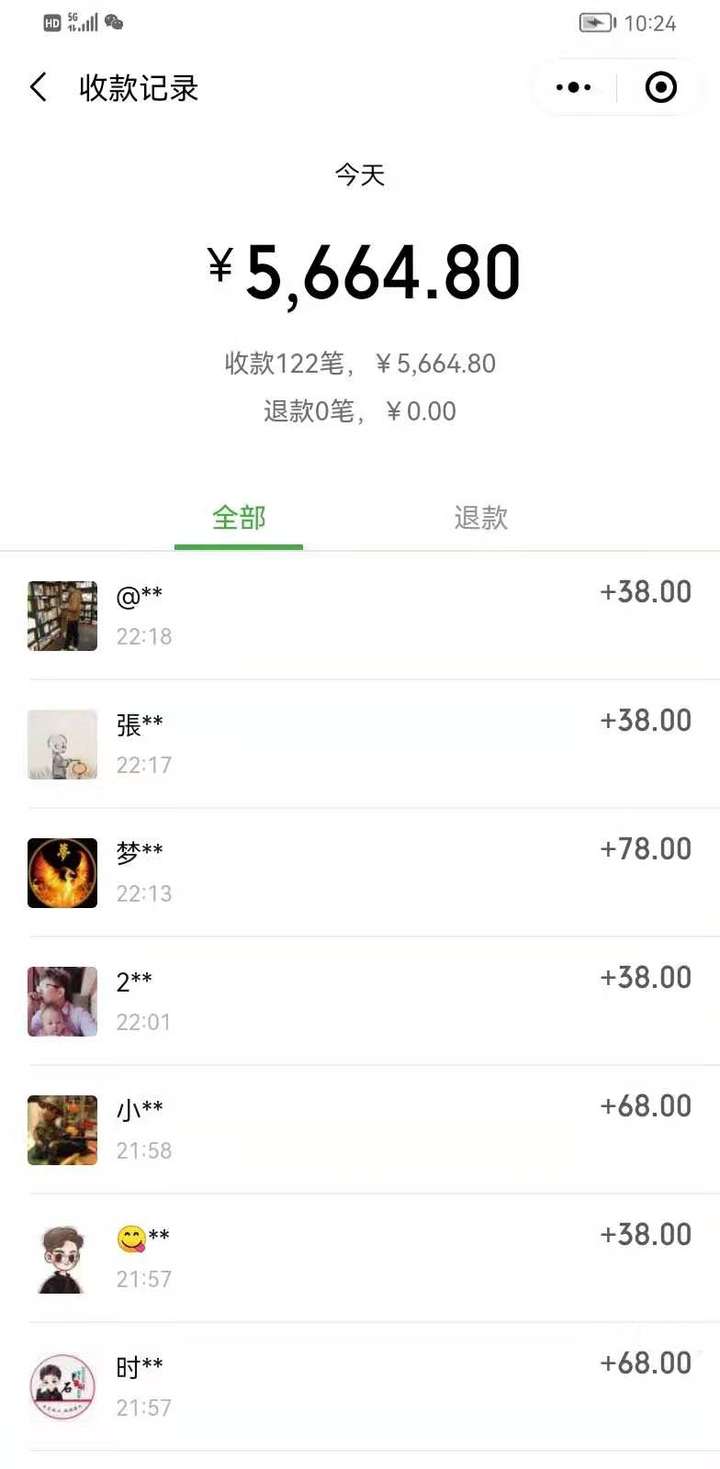Image resolution: width=720 pixels, height=1469 pixels.
Task: Open the 張** payment record at 22:17
Action: point(360,744)
